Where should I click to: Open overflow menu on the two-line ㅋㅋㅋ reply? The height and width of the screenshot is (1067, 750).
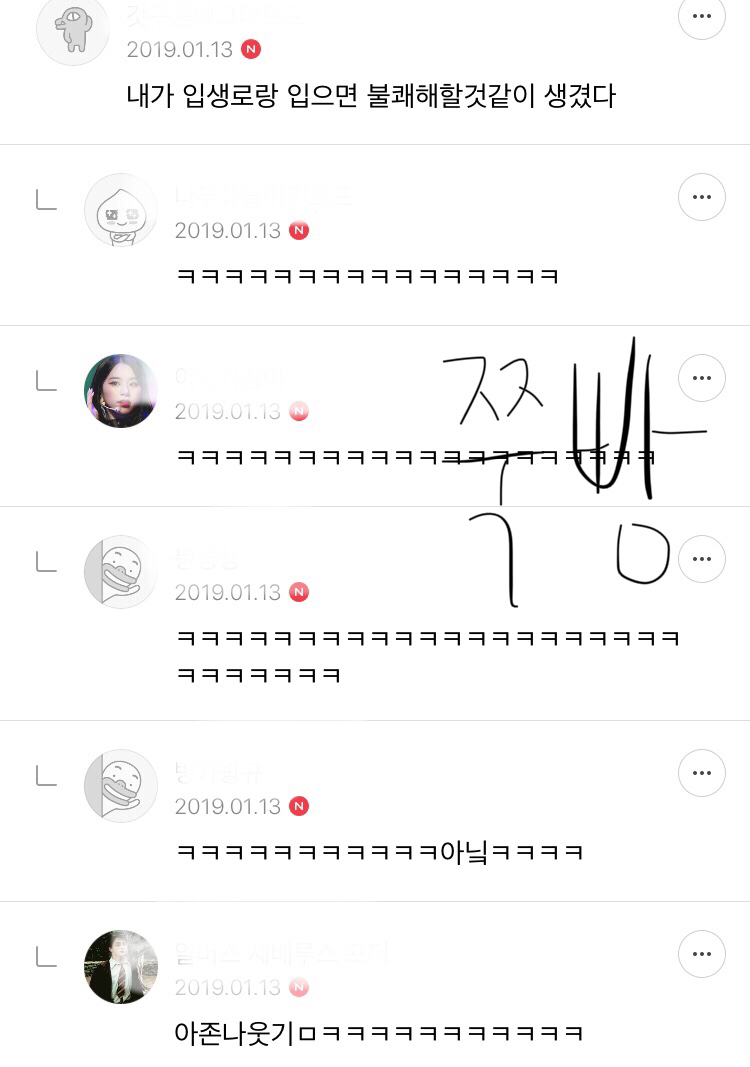pyautogui.click(x=701, y=559)
